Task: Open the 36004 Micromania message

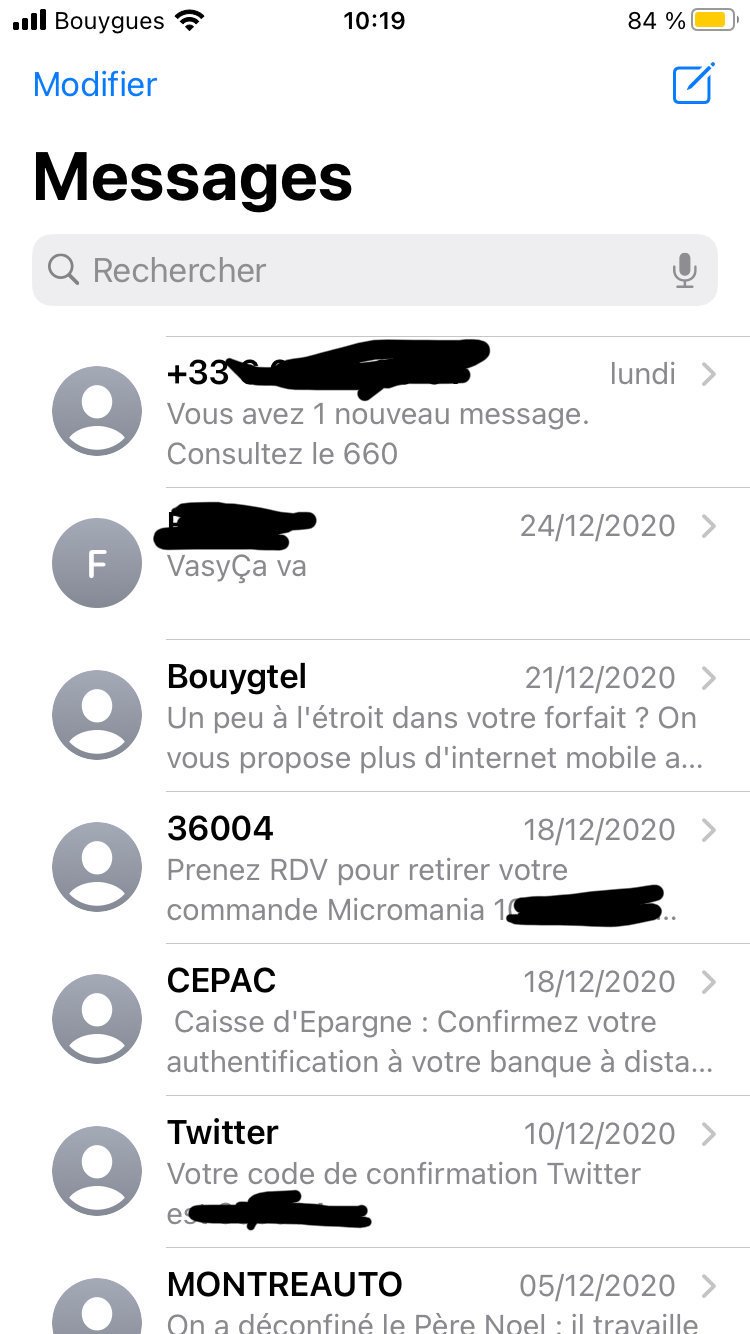Action: point(375,868)
